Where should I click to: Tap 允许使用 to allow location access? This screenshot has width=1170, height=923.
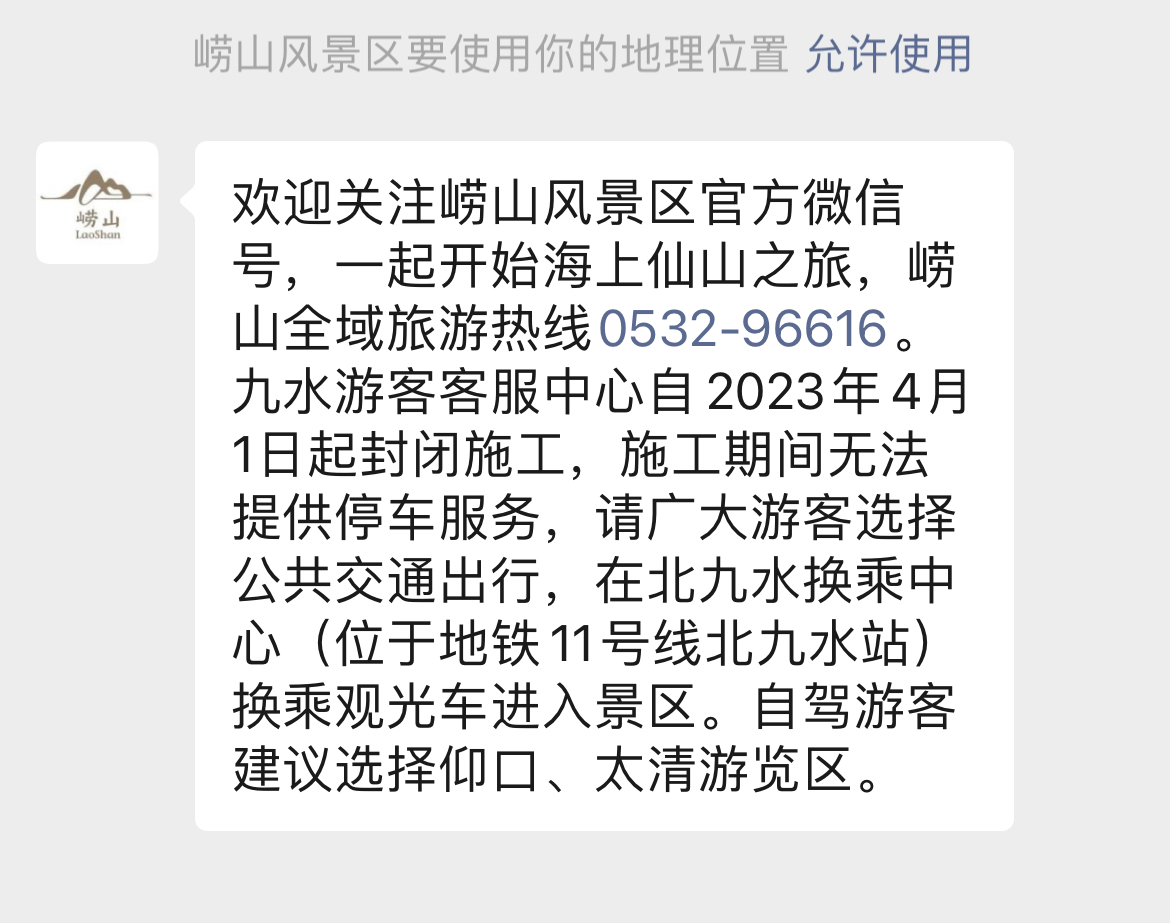click(x=888, y=54)
